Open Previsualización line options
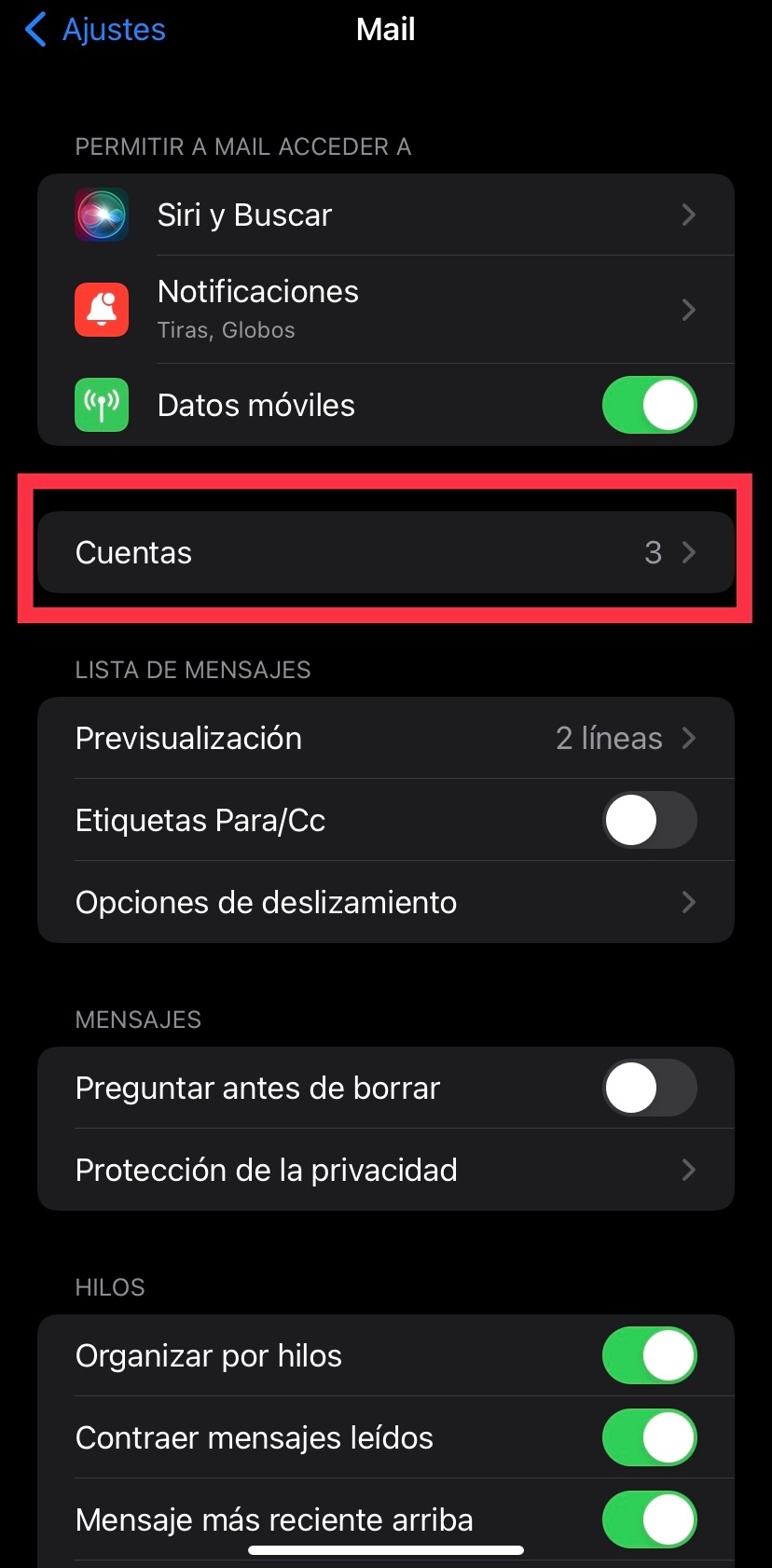 (386, 738)
